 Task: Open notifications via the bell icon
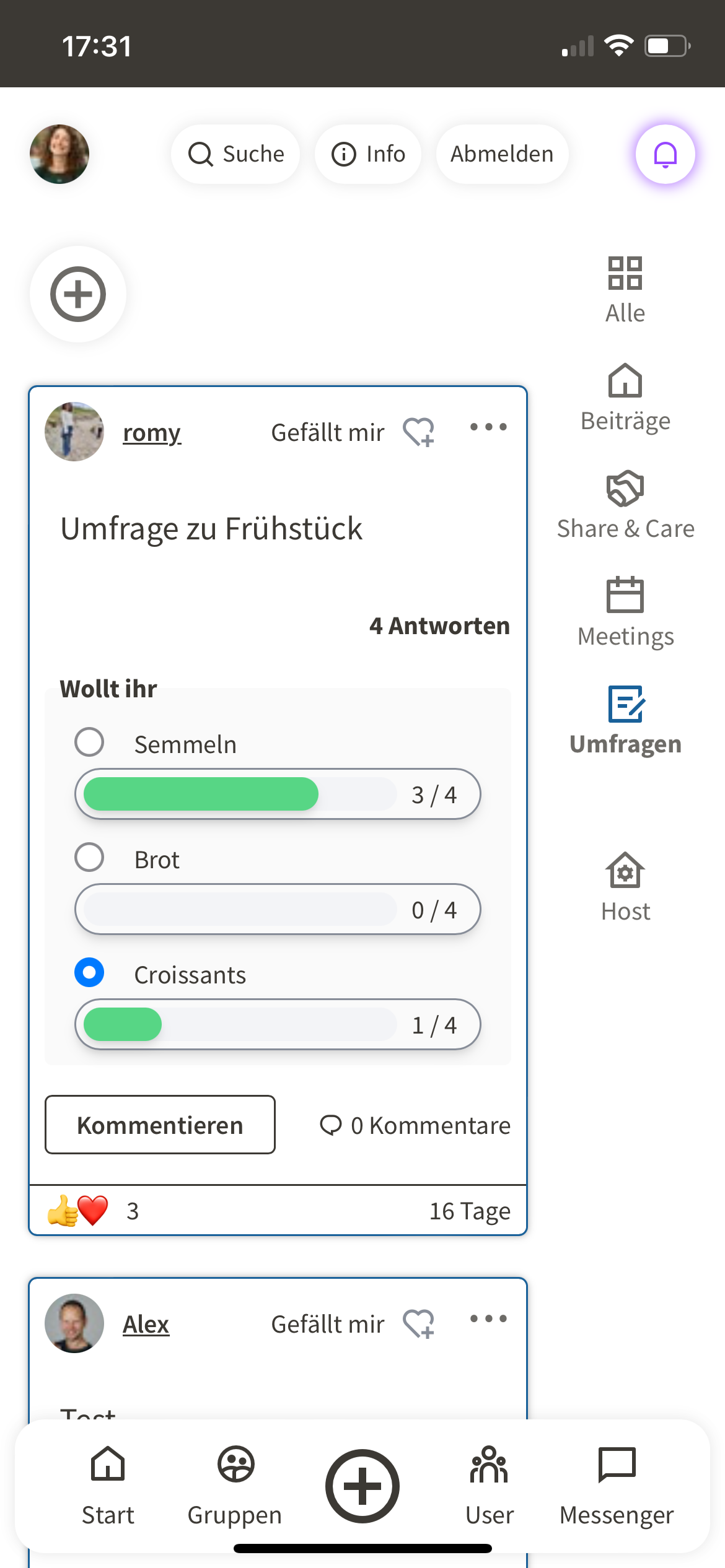tap(664, 154)
